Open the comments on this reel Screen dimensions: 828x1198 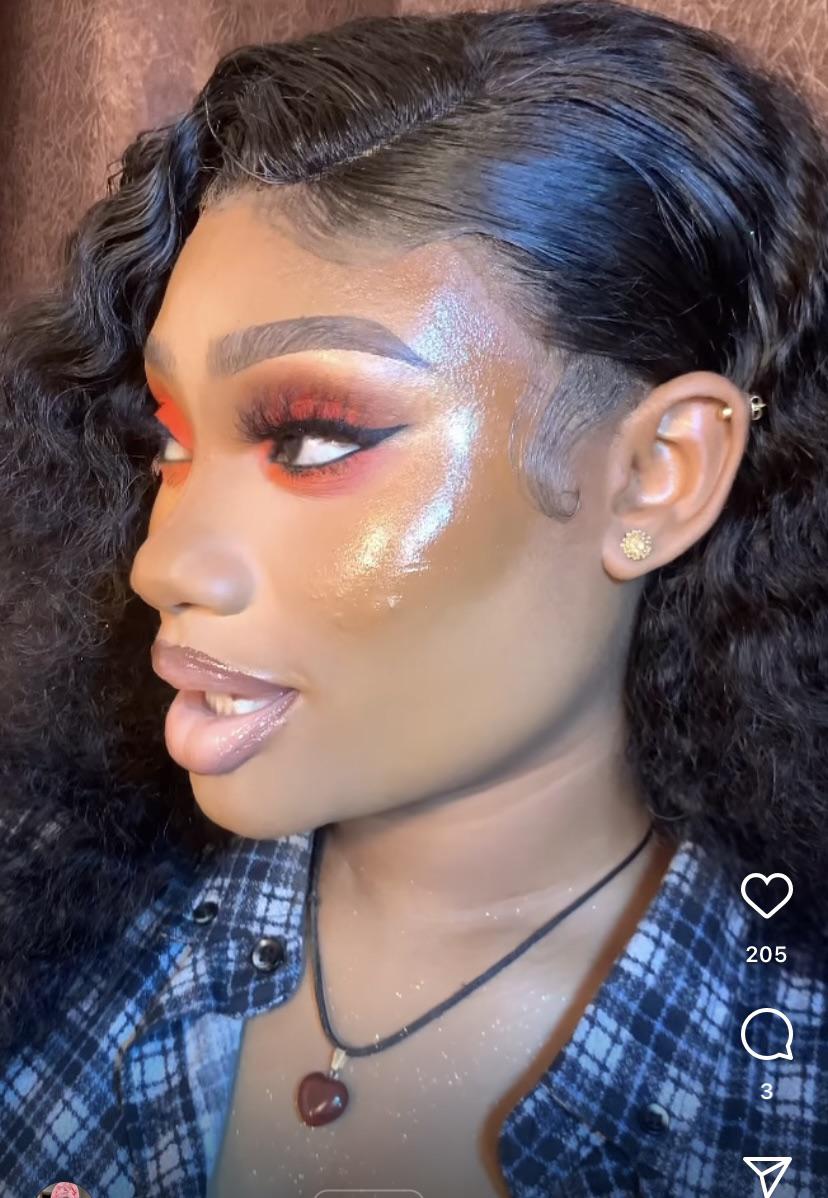click(x=766, y=1035)
